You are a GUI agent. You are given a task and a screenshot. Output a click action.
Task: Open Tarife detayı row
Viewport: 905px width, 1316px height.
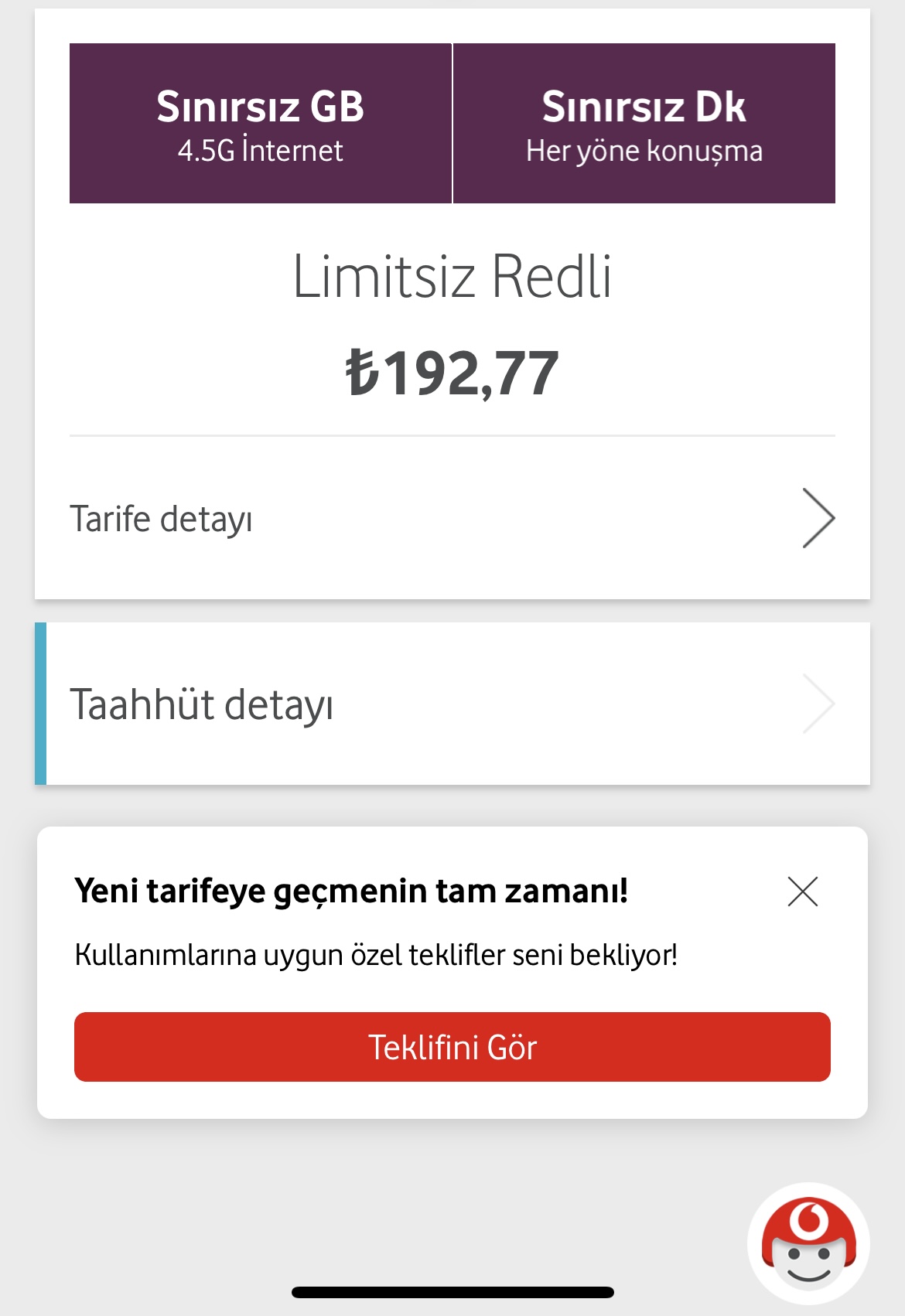452,518
